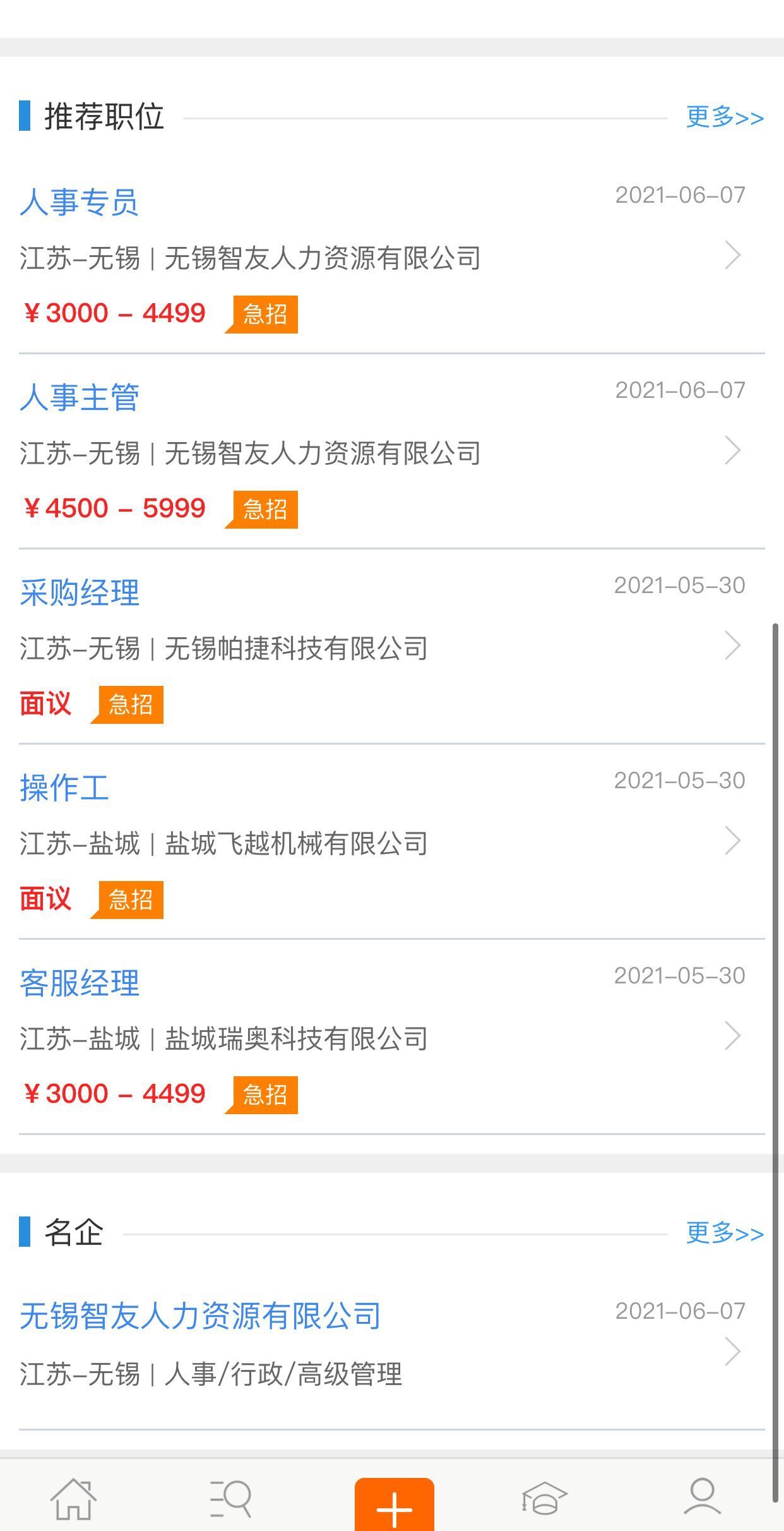Image resolution: width=784 pixels, height=1531 pixels.
Task: Open the 客服经理 job listing
Action: coord(80,983)
